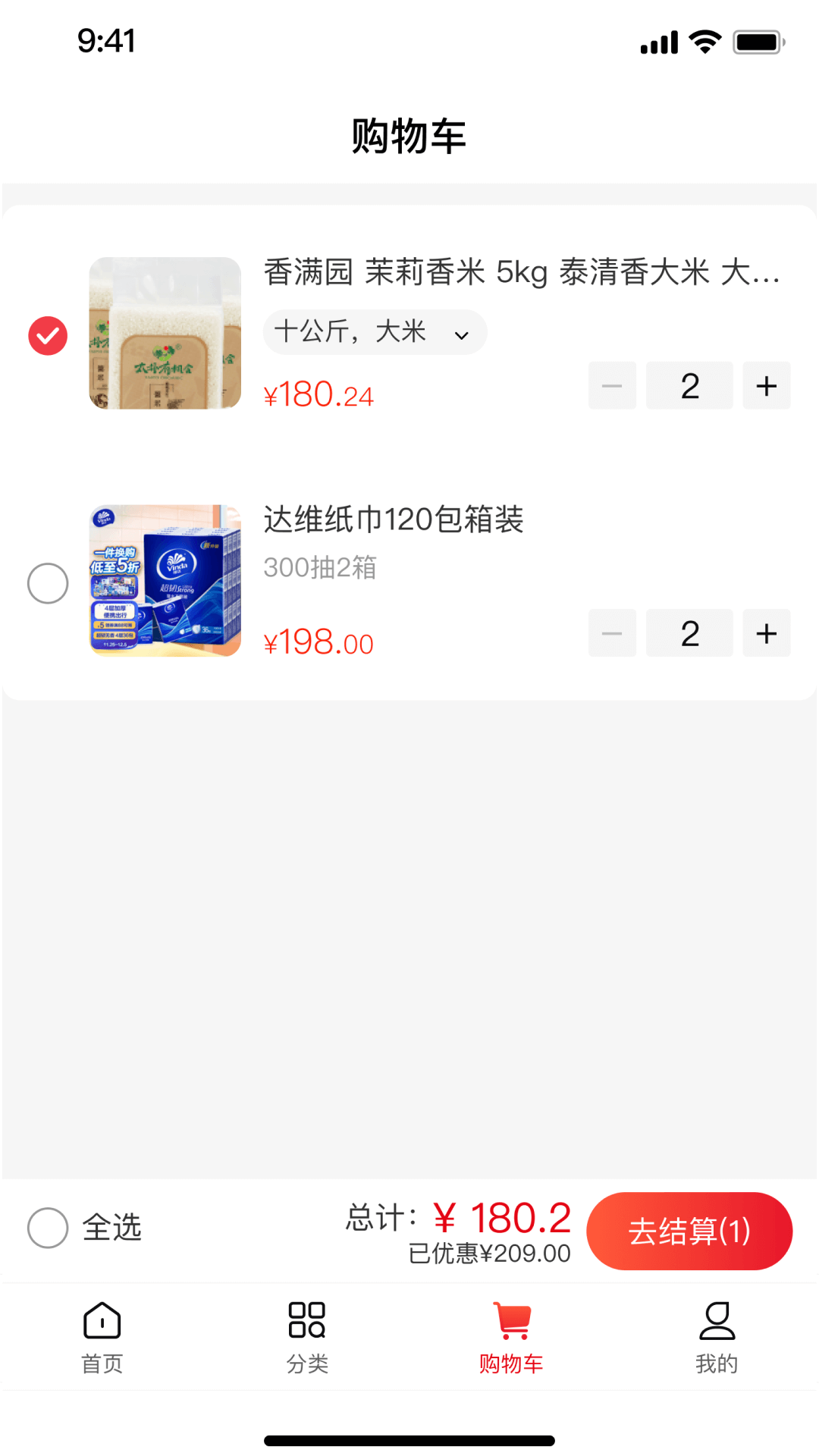Decrease 达维纸巾 quantity with minus icon
819x1456 pixels.
tap(612, 633)
